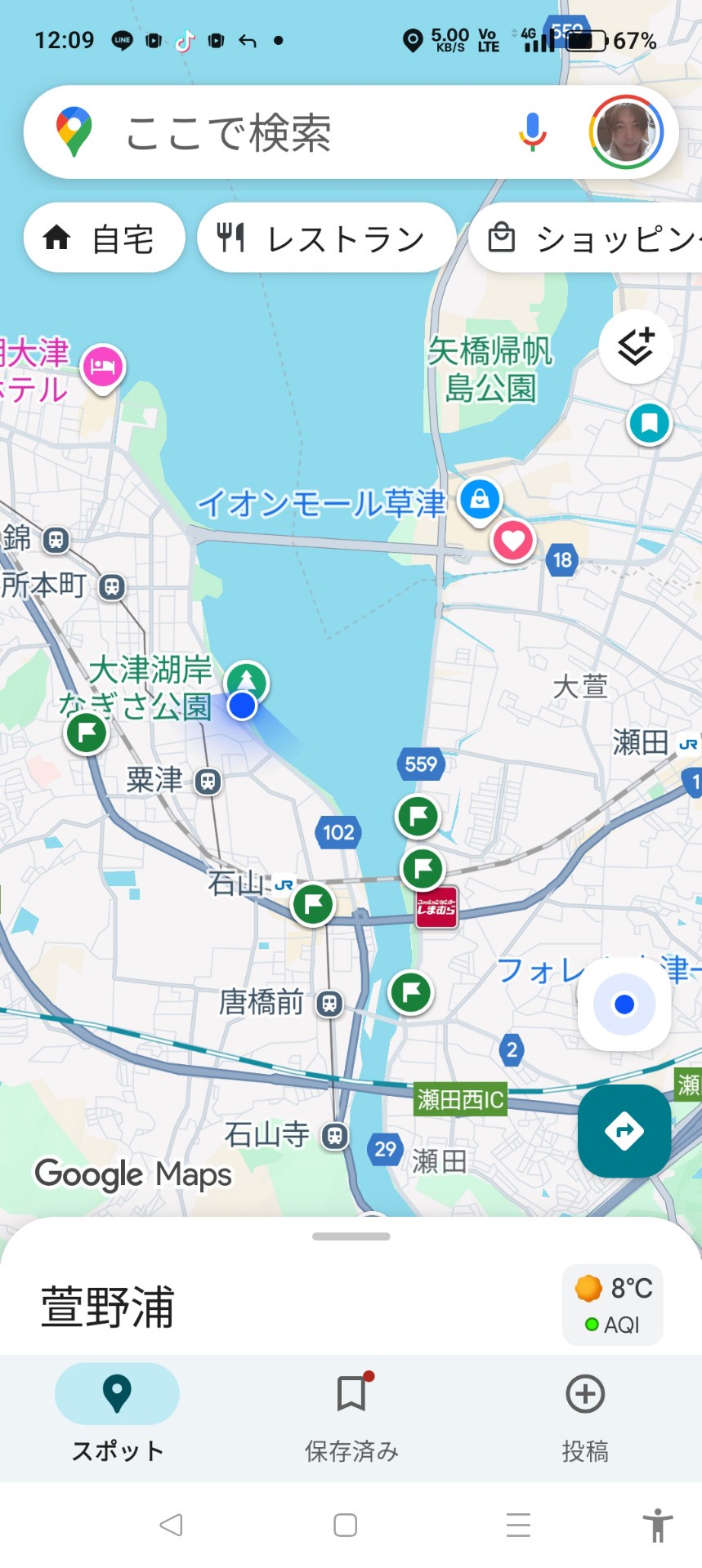This screenshot has height=1568, width=702.
Task: Tap the pink hotel pin
Action: coord(103,367)
